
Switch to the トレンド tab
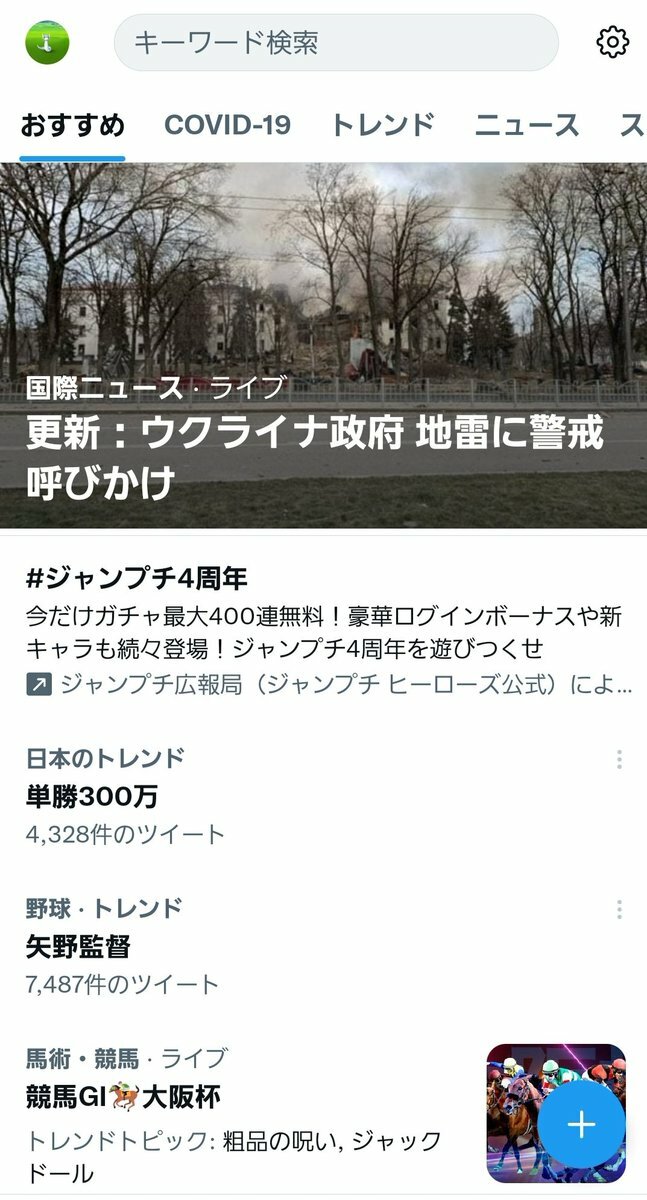(x=382, y=125)
